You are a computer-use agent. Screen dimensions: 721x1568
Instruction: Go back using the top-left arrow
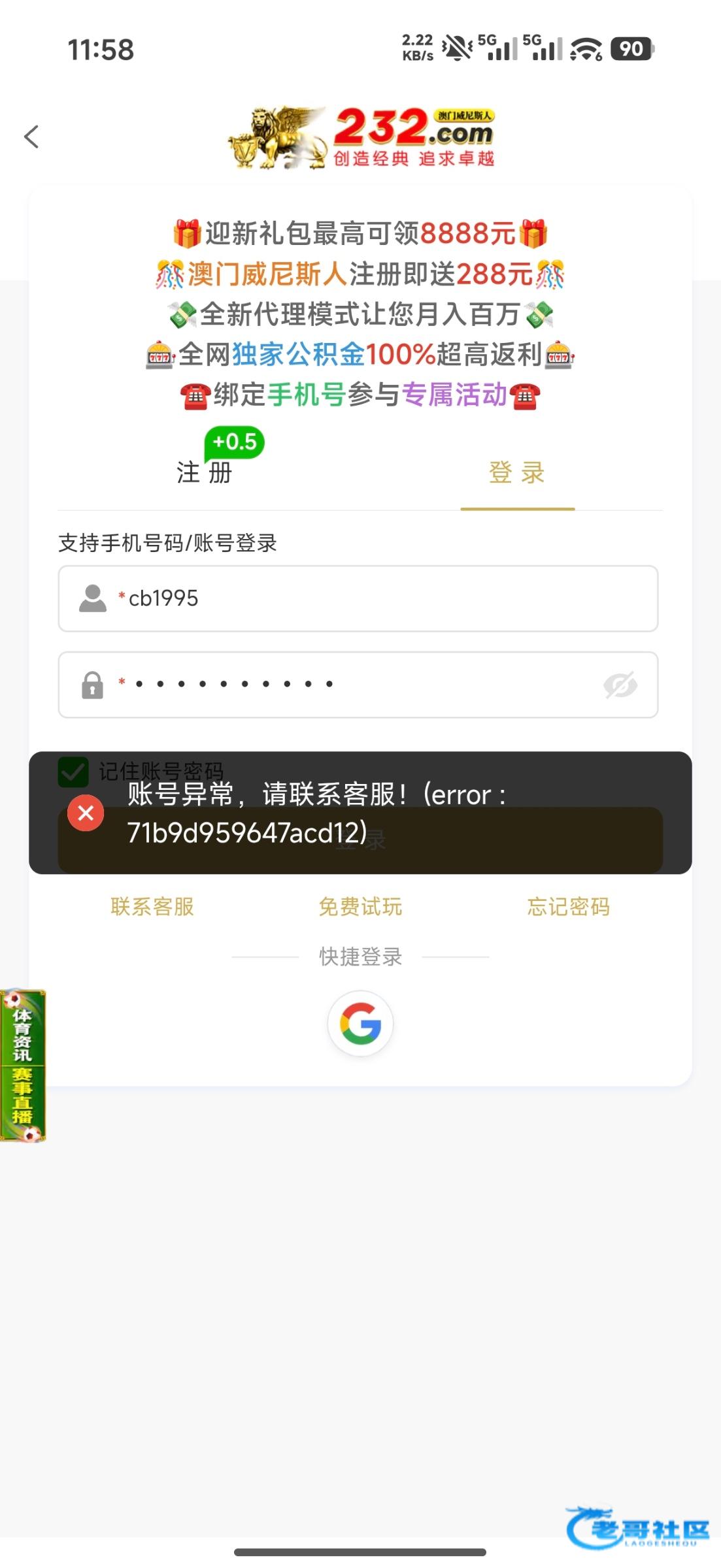tap(31, 137)
